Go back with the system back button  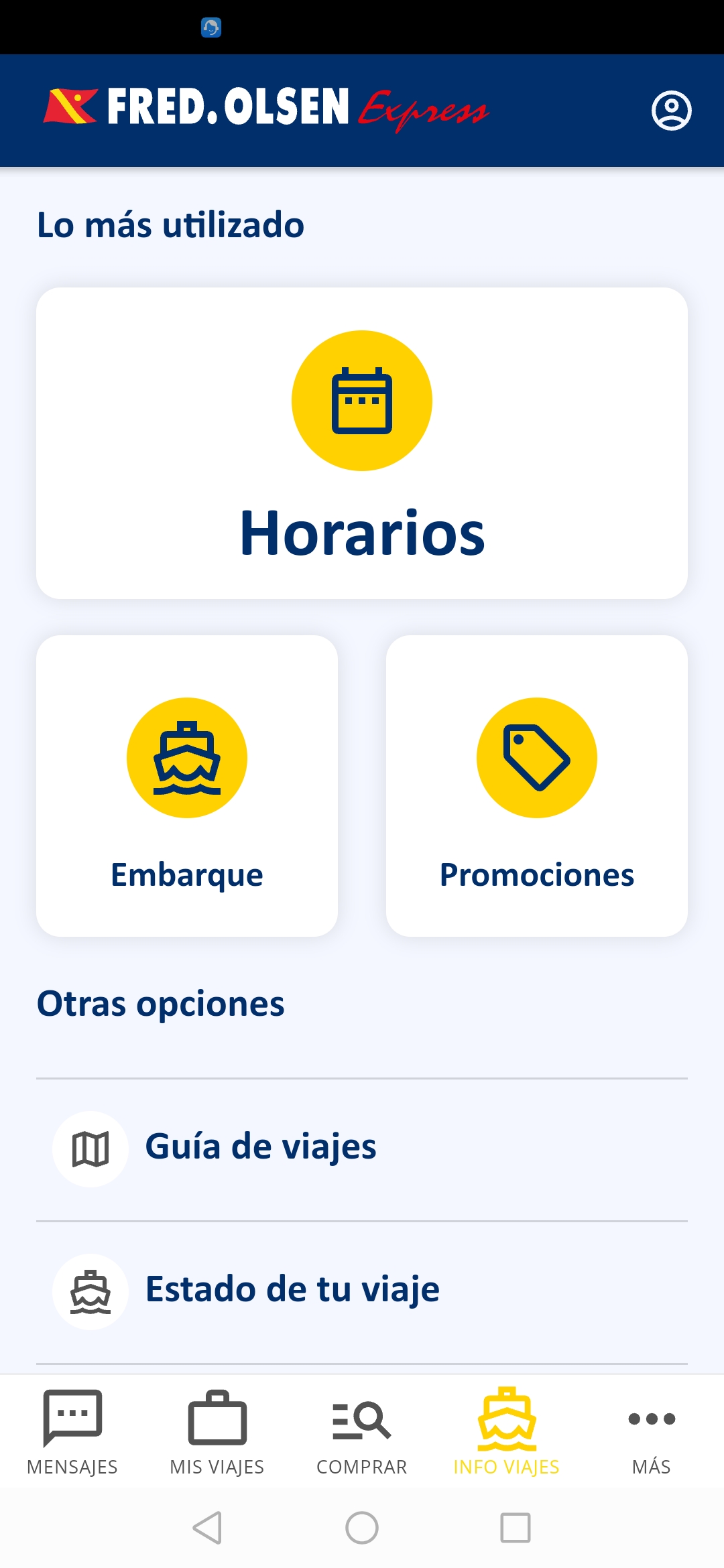[x=208, y=1528]
